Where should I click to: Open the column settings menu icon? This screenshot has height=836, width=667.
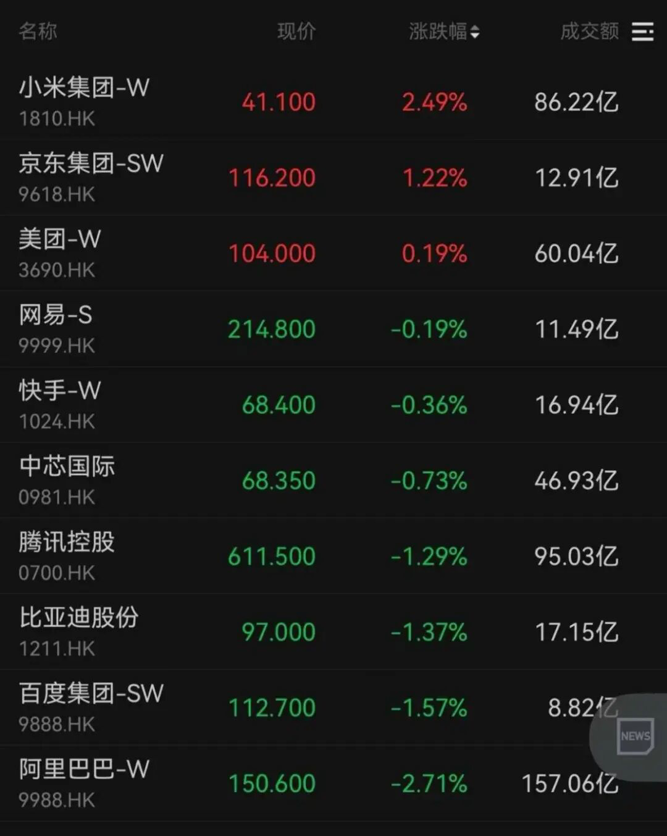tap(642, 32)
